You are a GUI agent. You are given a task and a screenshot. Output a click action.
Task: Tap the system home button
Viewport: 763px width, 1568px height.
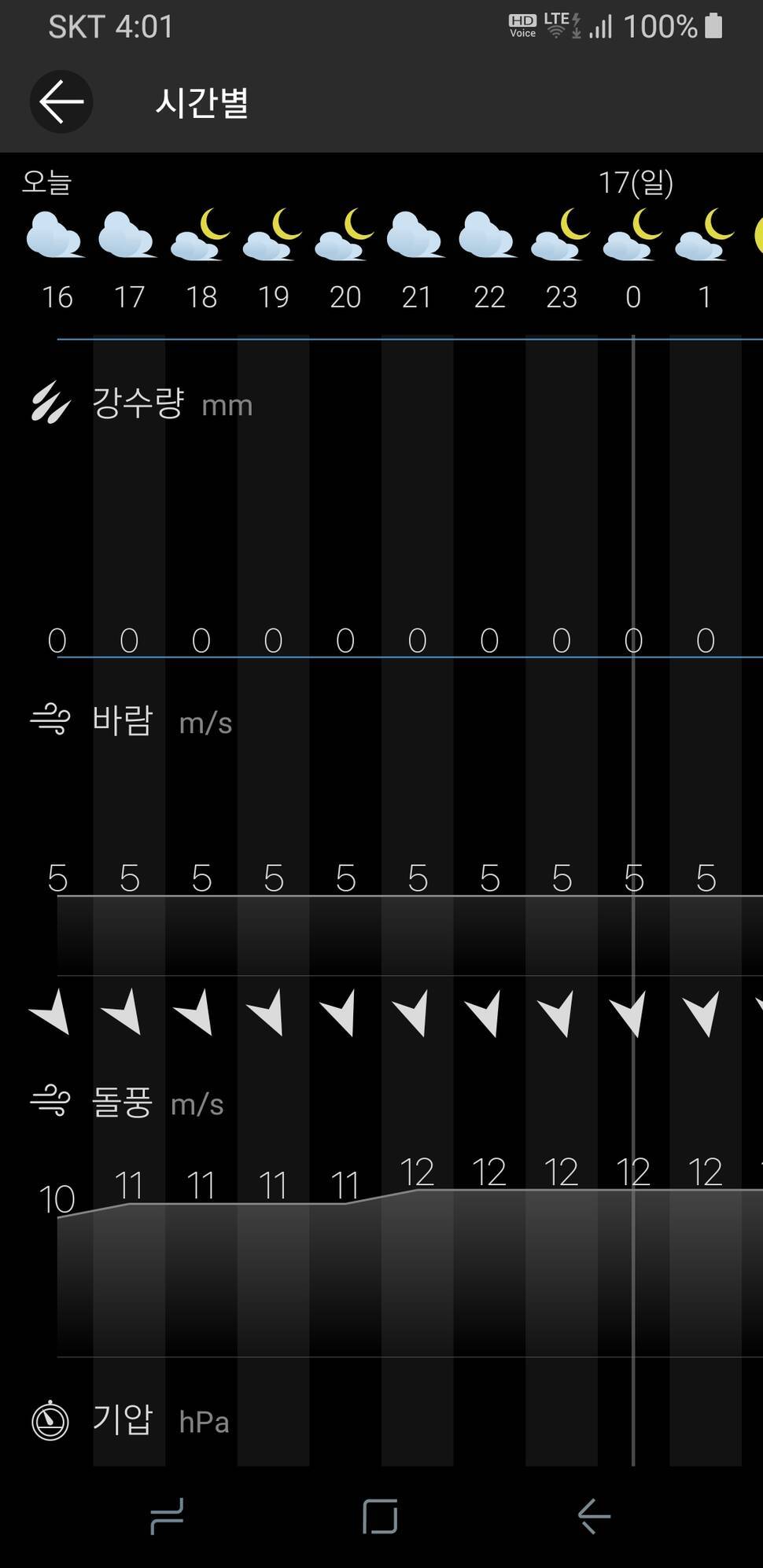pos(380,1516)
